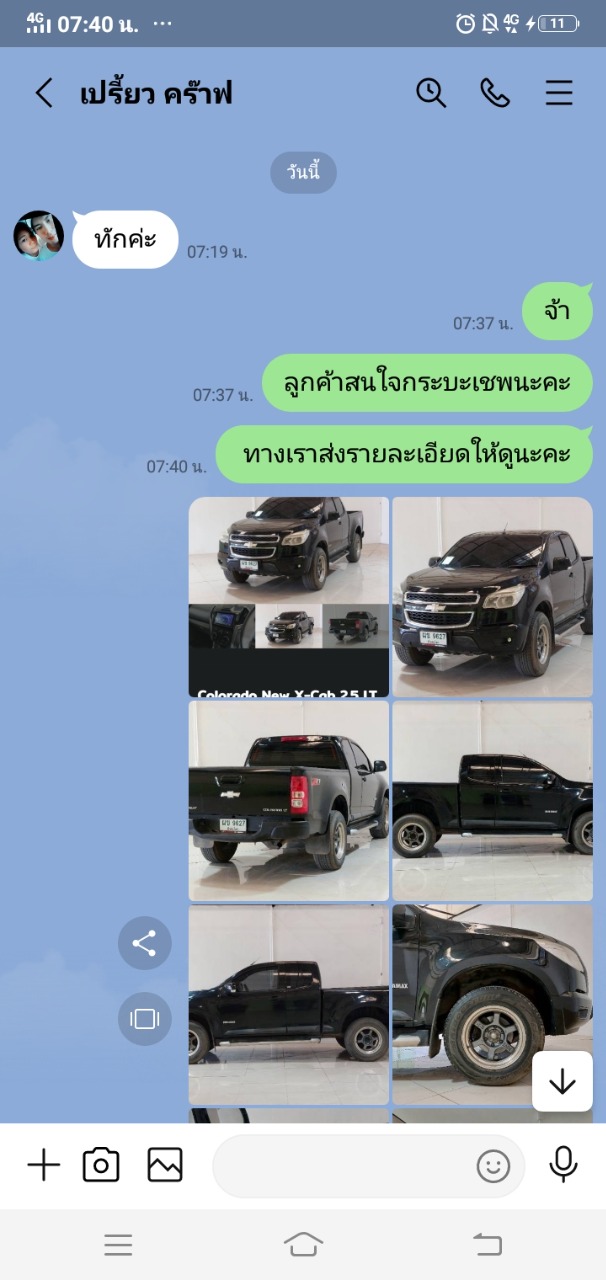Screen dimensions: 606x1280
Task: Share the sent photos
Action: pyautogui.click(x=145, y=943)
